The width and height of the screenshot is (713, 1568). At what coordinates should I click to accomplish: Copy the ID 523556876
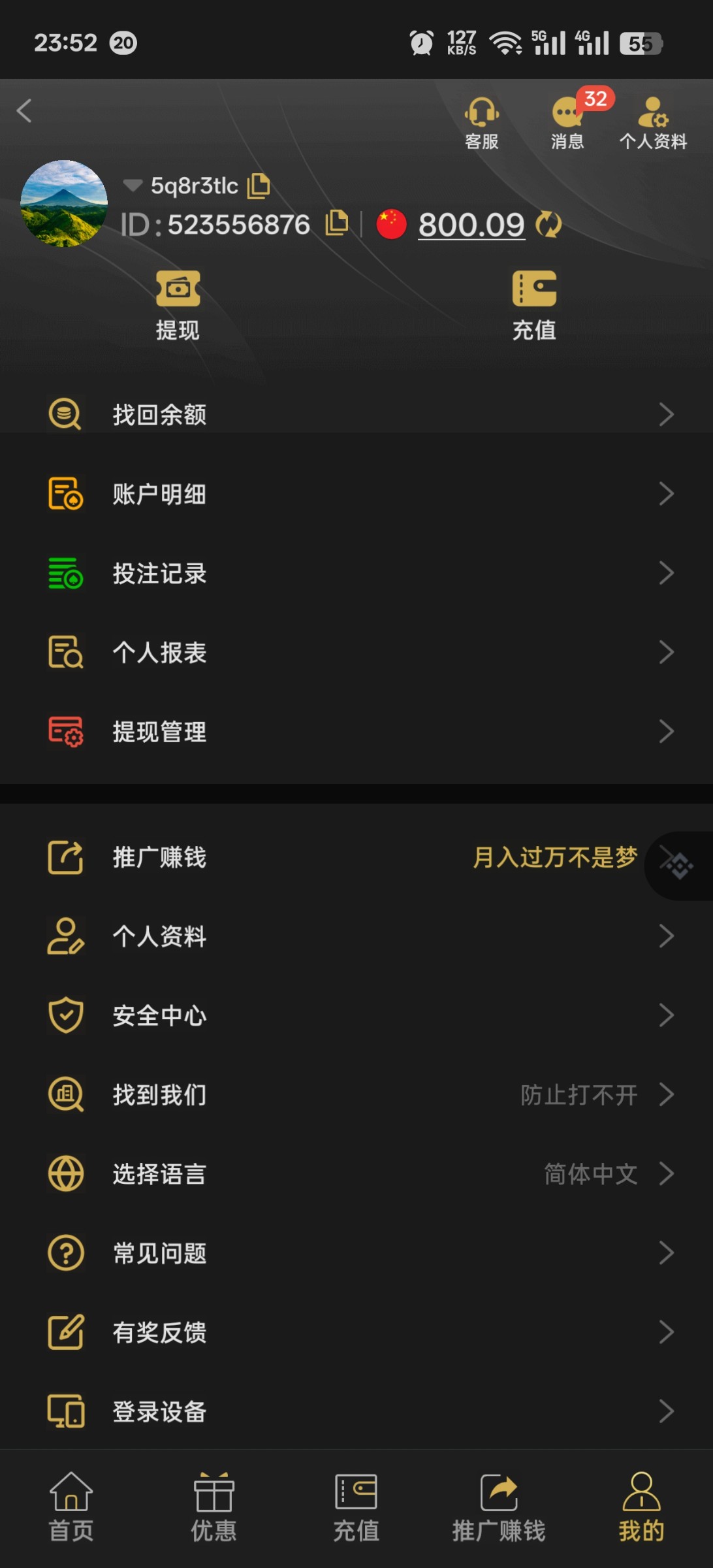pos(336,223)
